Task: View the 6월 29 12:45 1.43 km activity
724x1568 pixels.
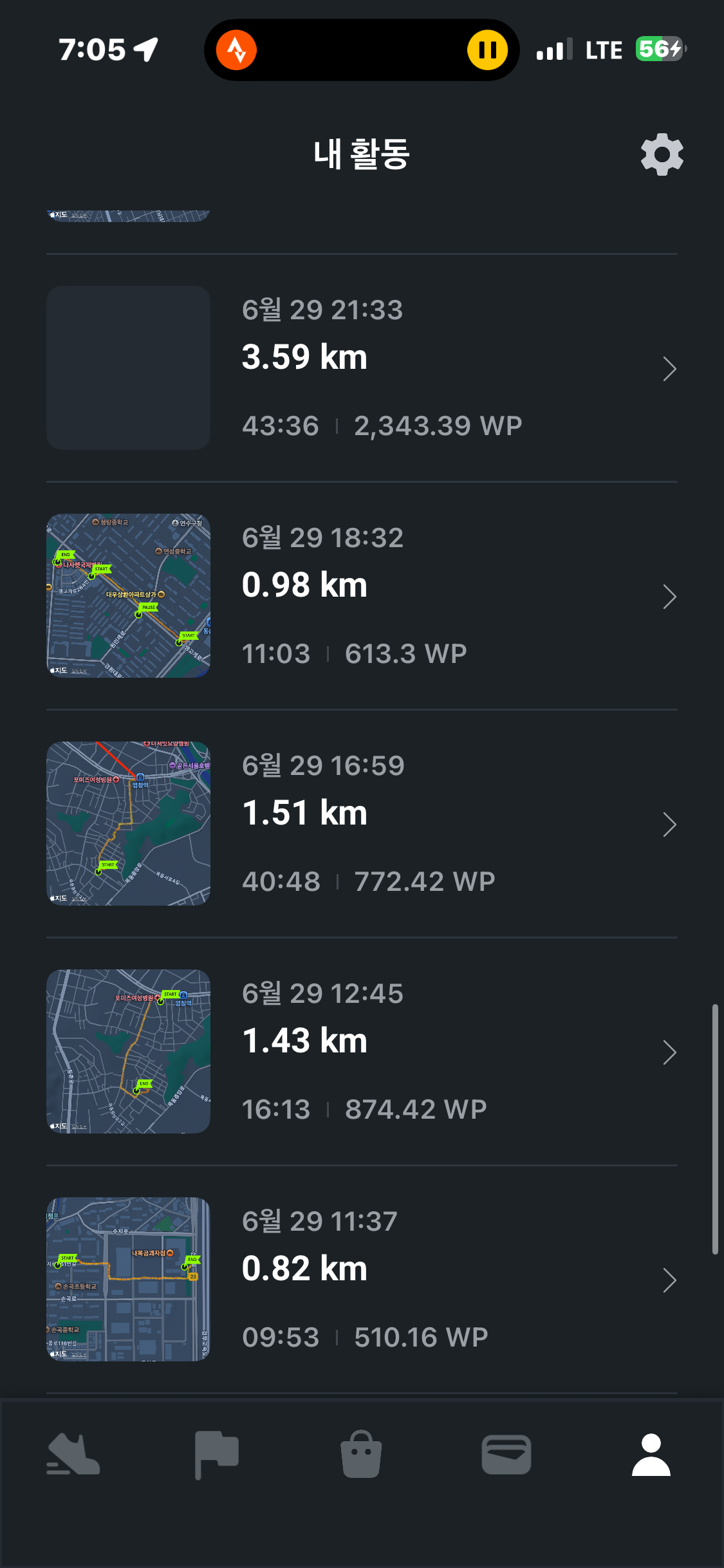Action: (362, 1052)
